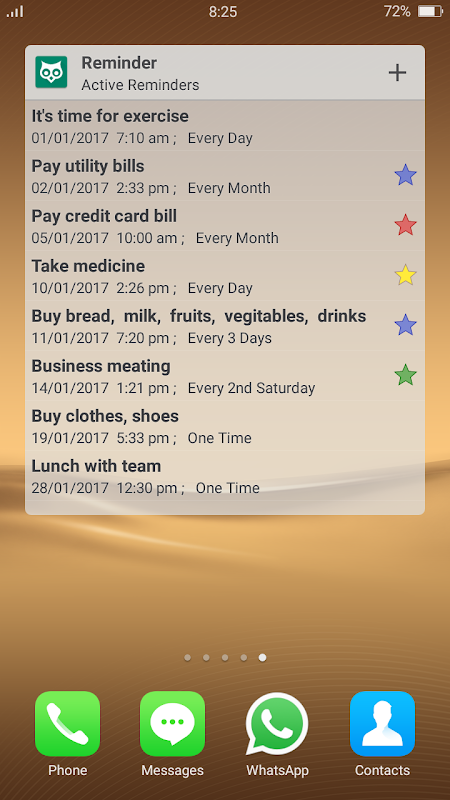
Task: Open the "Pay utility bills" reminder
Action: pyautogui.click(x=225, y=176)
